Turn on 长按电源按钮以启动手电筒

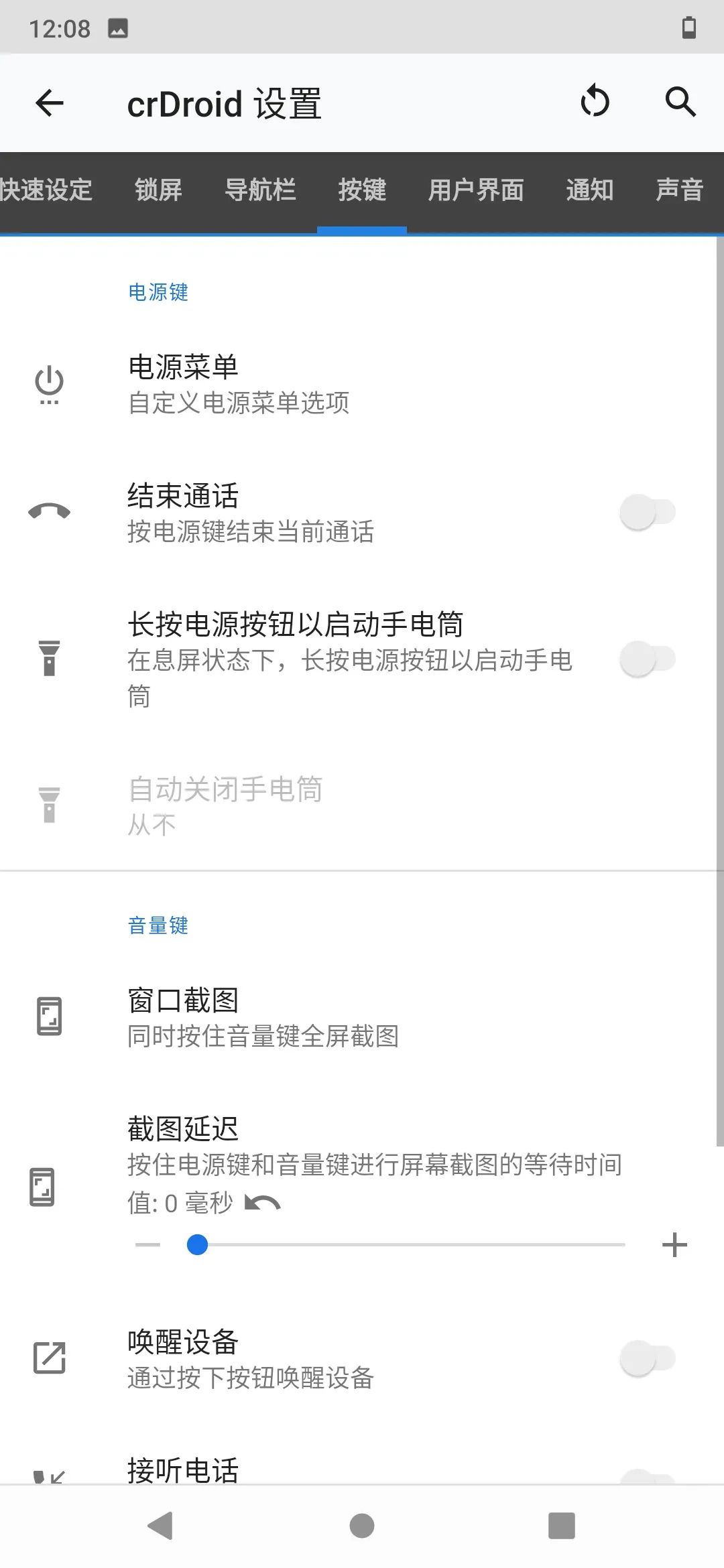pyautogui.click(x=647, y=659)
